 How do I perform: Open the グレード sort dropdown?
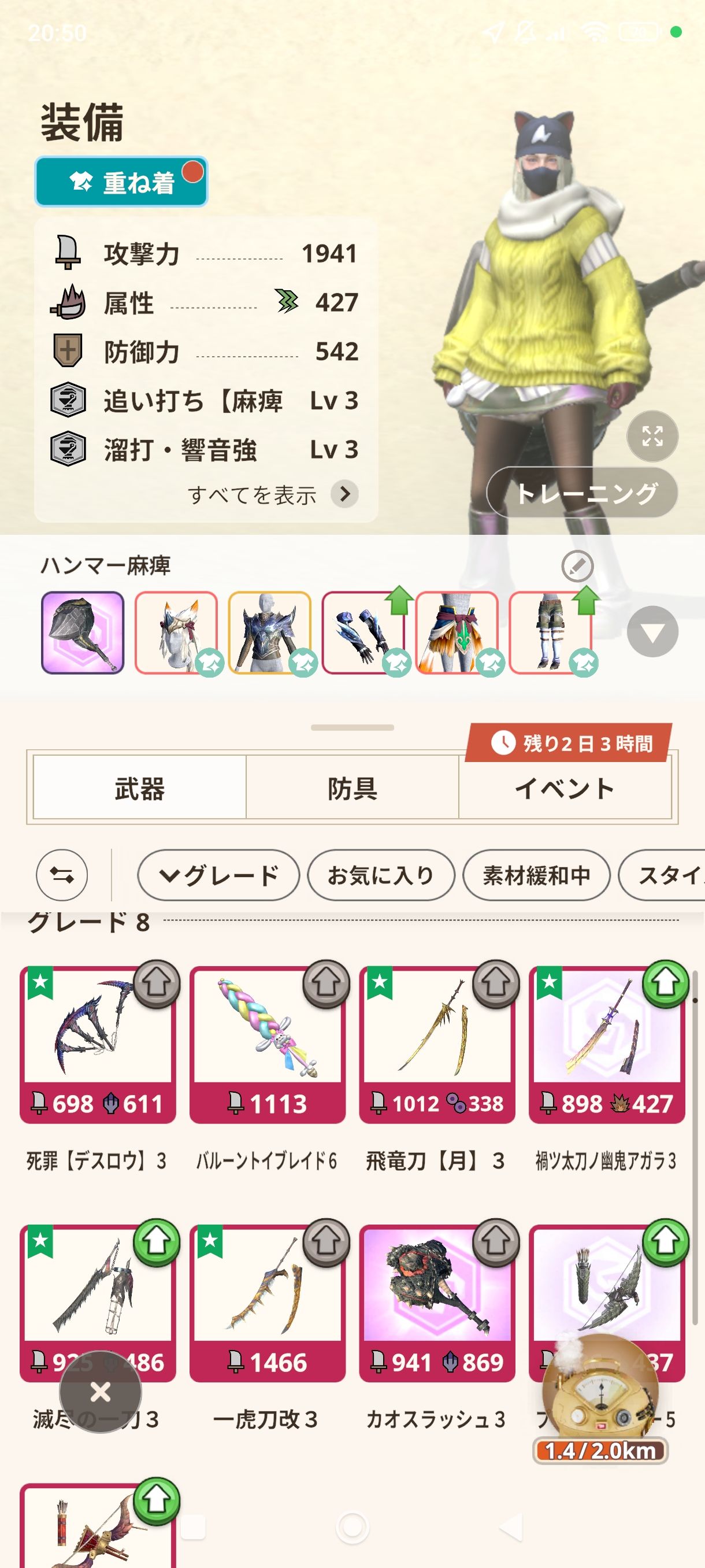pyautogui.click(x=218, y=875)
